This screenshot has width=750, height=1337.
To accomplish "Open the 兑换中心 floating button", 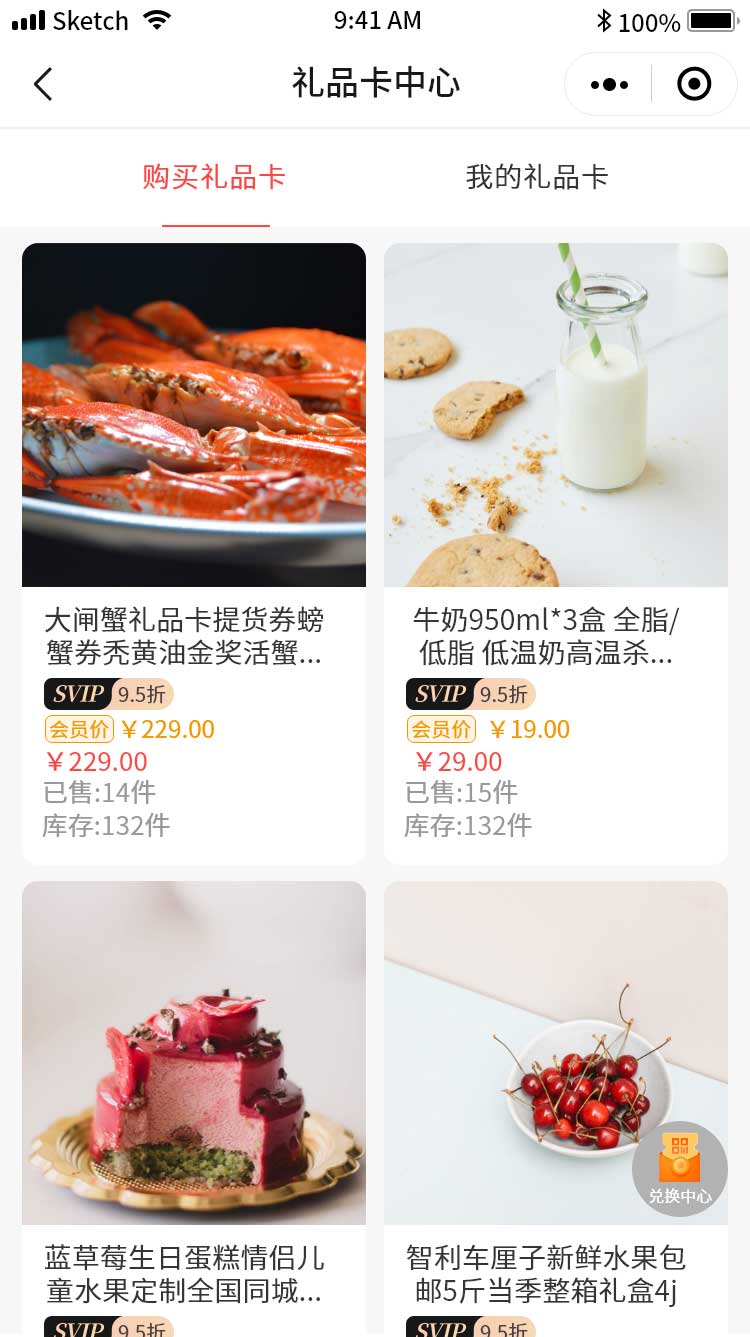I will point(680,1169).
